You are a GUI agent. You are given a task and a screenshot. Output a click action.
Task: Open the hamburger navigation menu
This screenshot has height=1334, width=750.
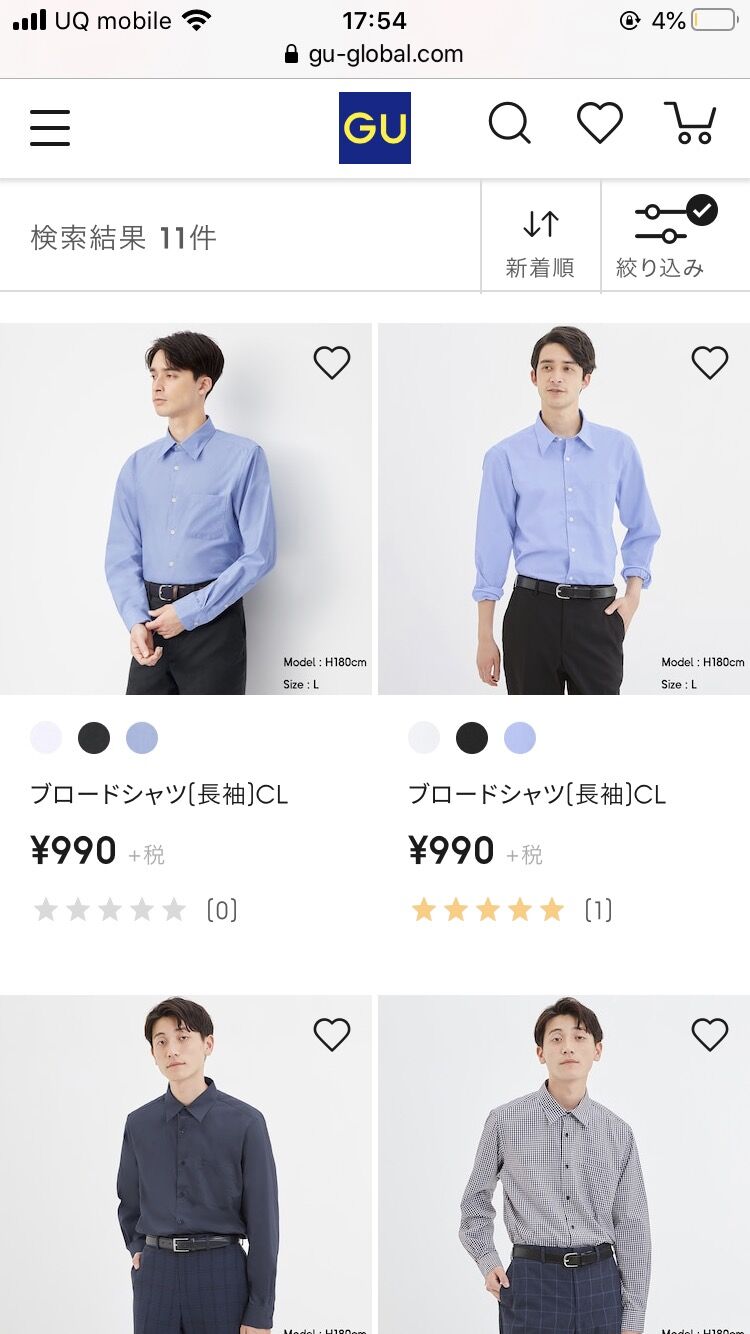(50, 127)
